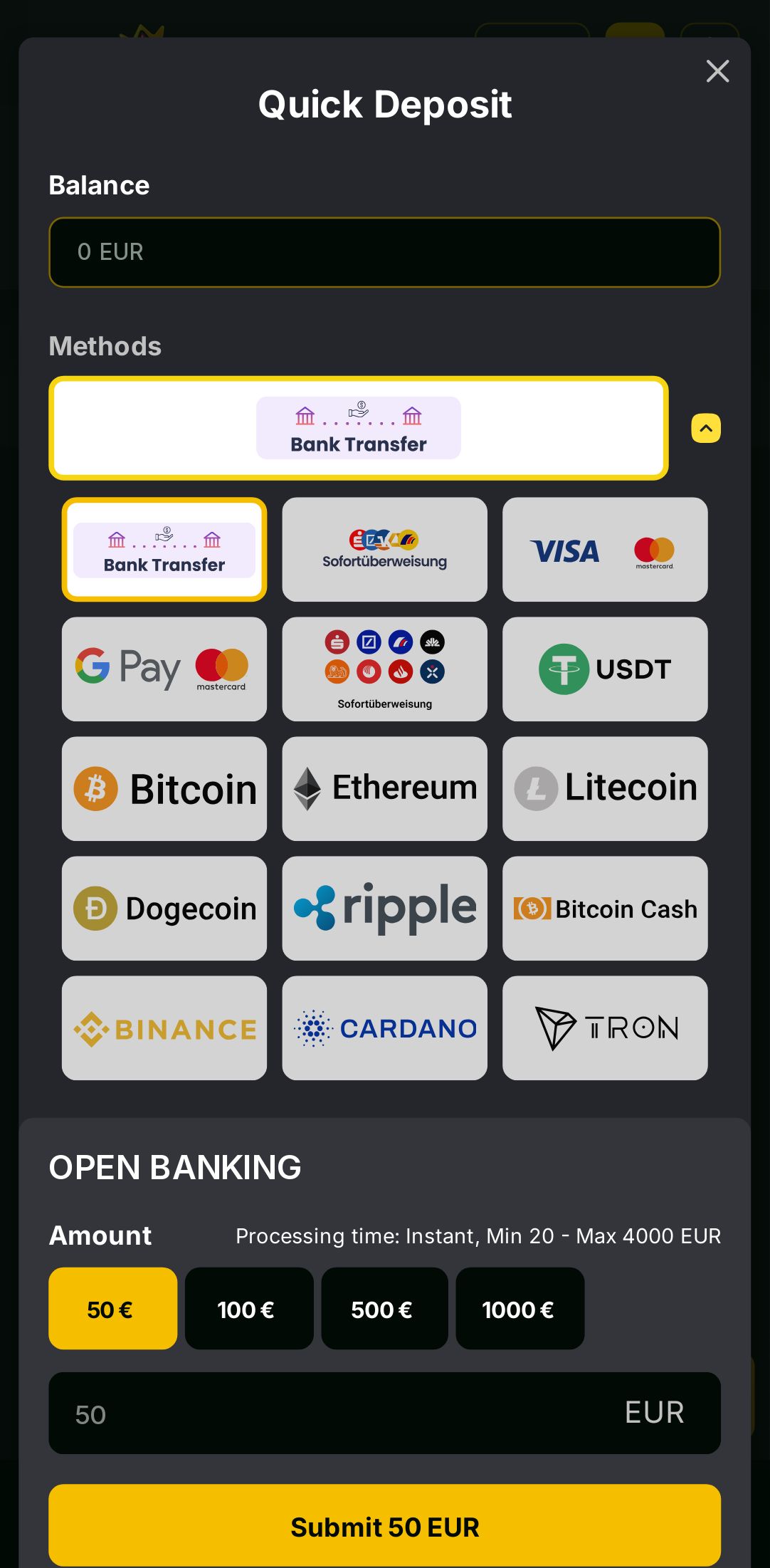Pick TRON payment method
The image size is (770, 1568).
(x=604, y=1028)
